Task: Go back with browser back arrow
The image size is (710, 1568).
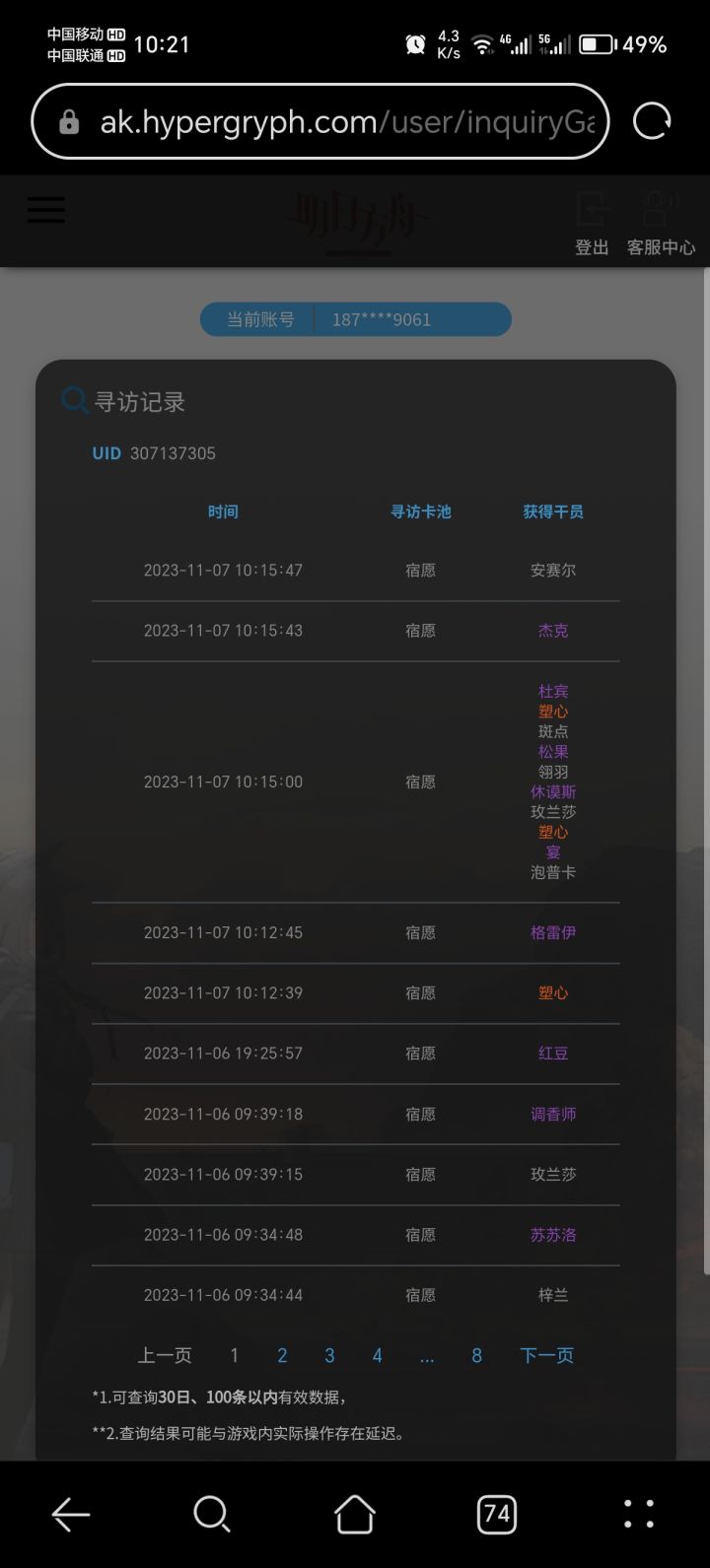Action: point(71,1514)
